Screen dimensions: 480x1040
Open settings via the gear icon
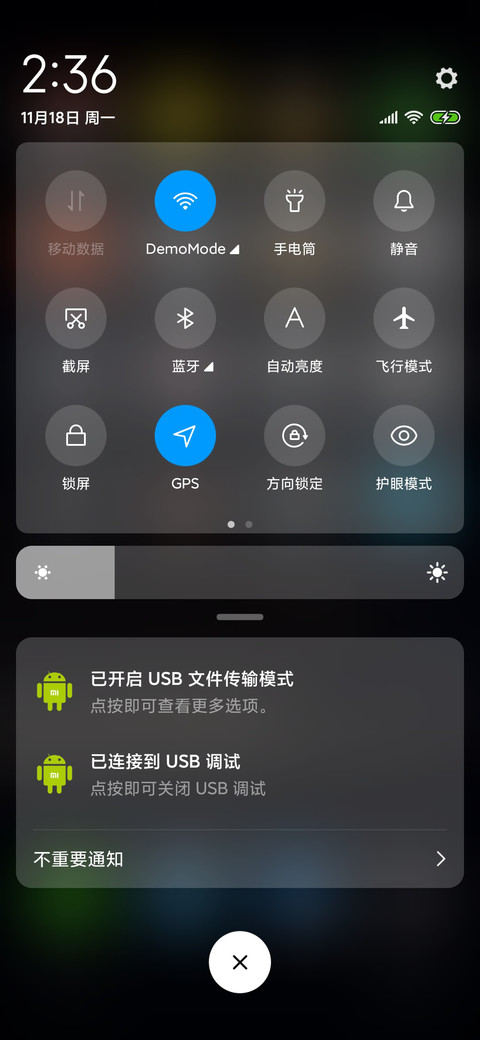tap(446, 78)
